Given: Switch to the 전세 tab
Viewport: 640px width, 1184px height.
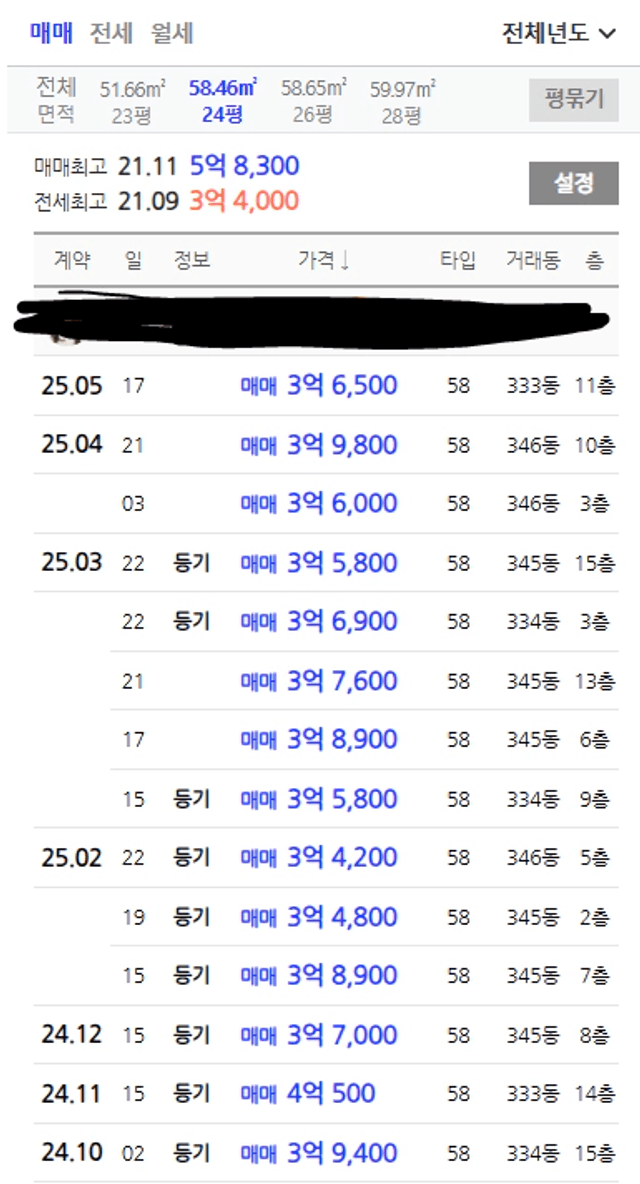Looking at the screenshot, I should [111, 33].
